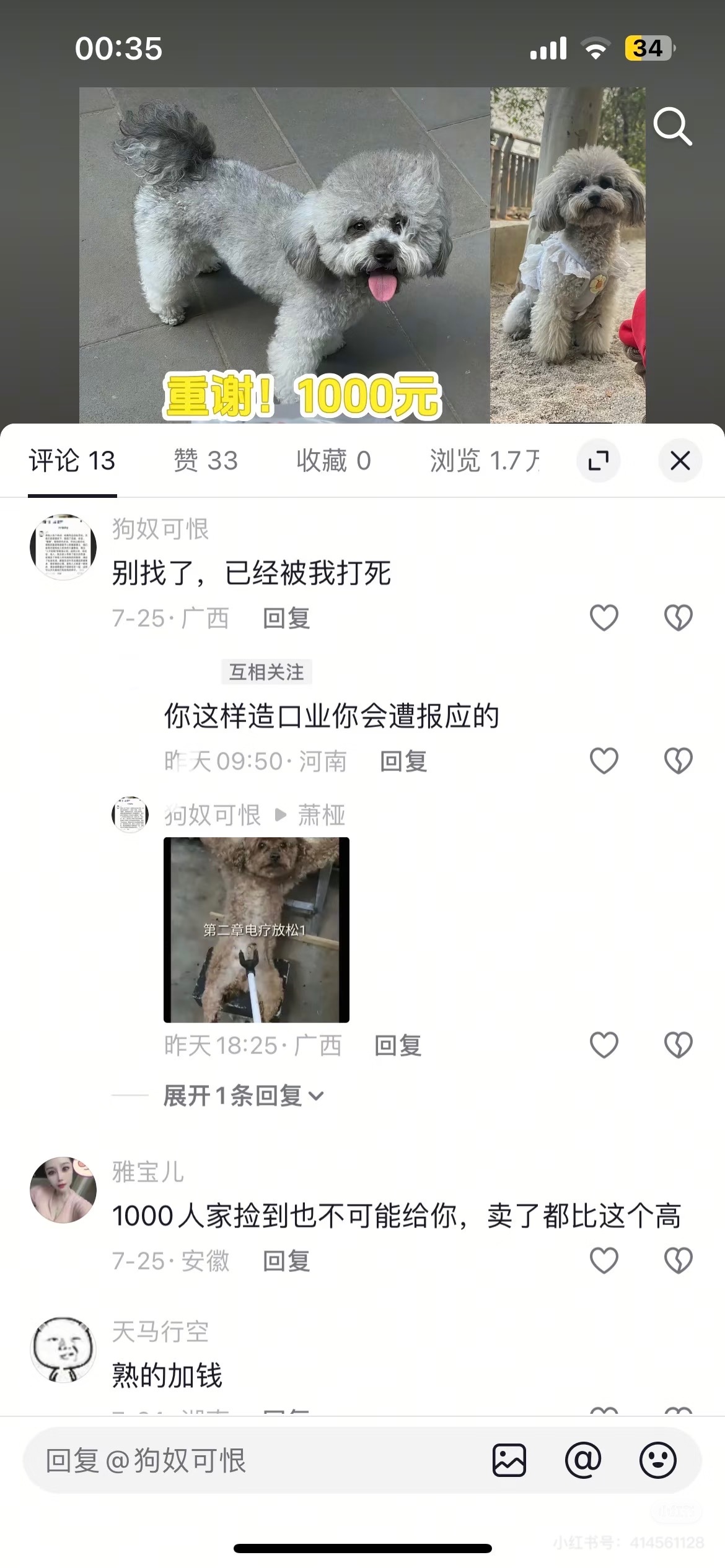The width and height of the screenshot is (725, 1568).
Task: Like 雅宝儿's comment
Action: click(x=604, y=1261)
